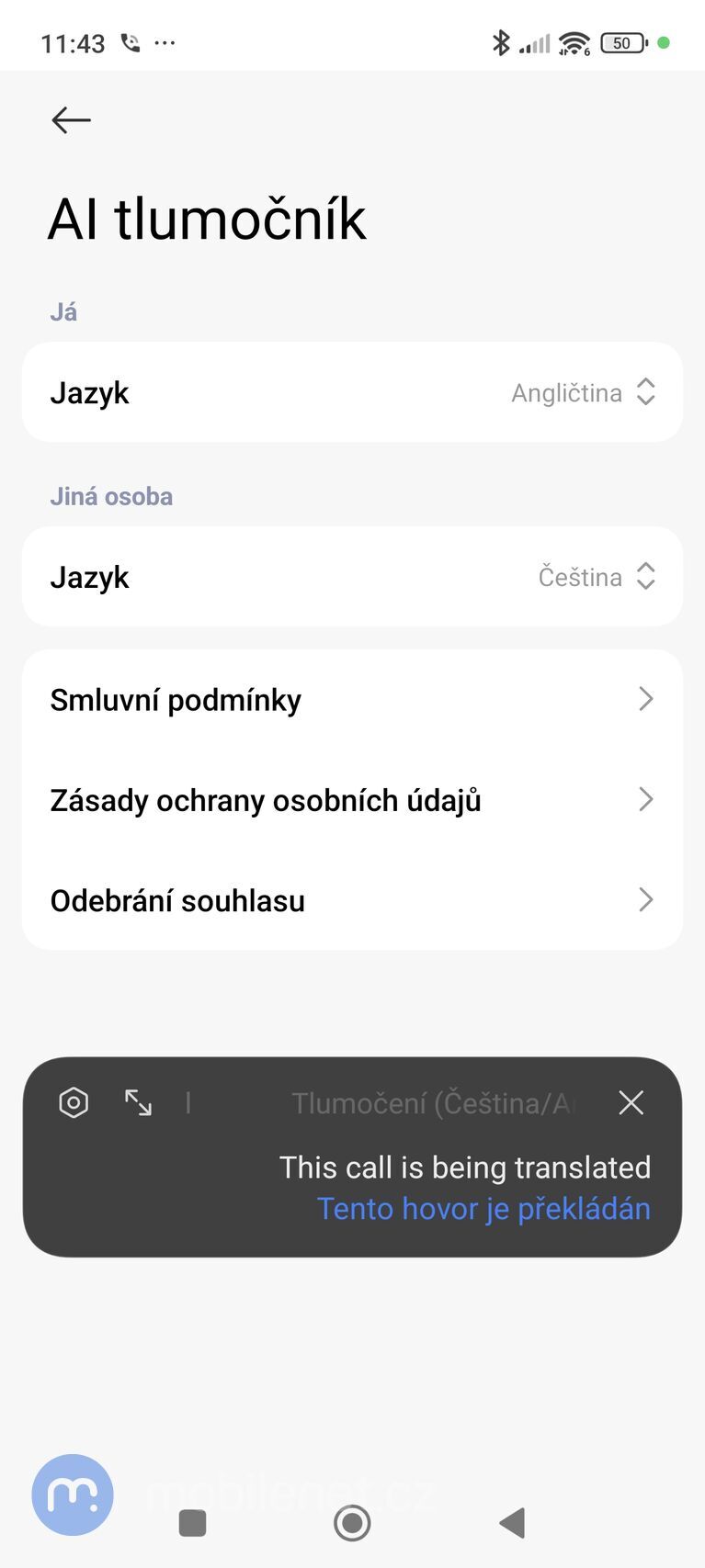Viewport: 705px width, 1568px height.
Task: Tap back arrow to leave AI tlumočník
Action: click(x=70, y=119)
